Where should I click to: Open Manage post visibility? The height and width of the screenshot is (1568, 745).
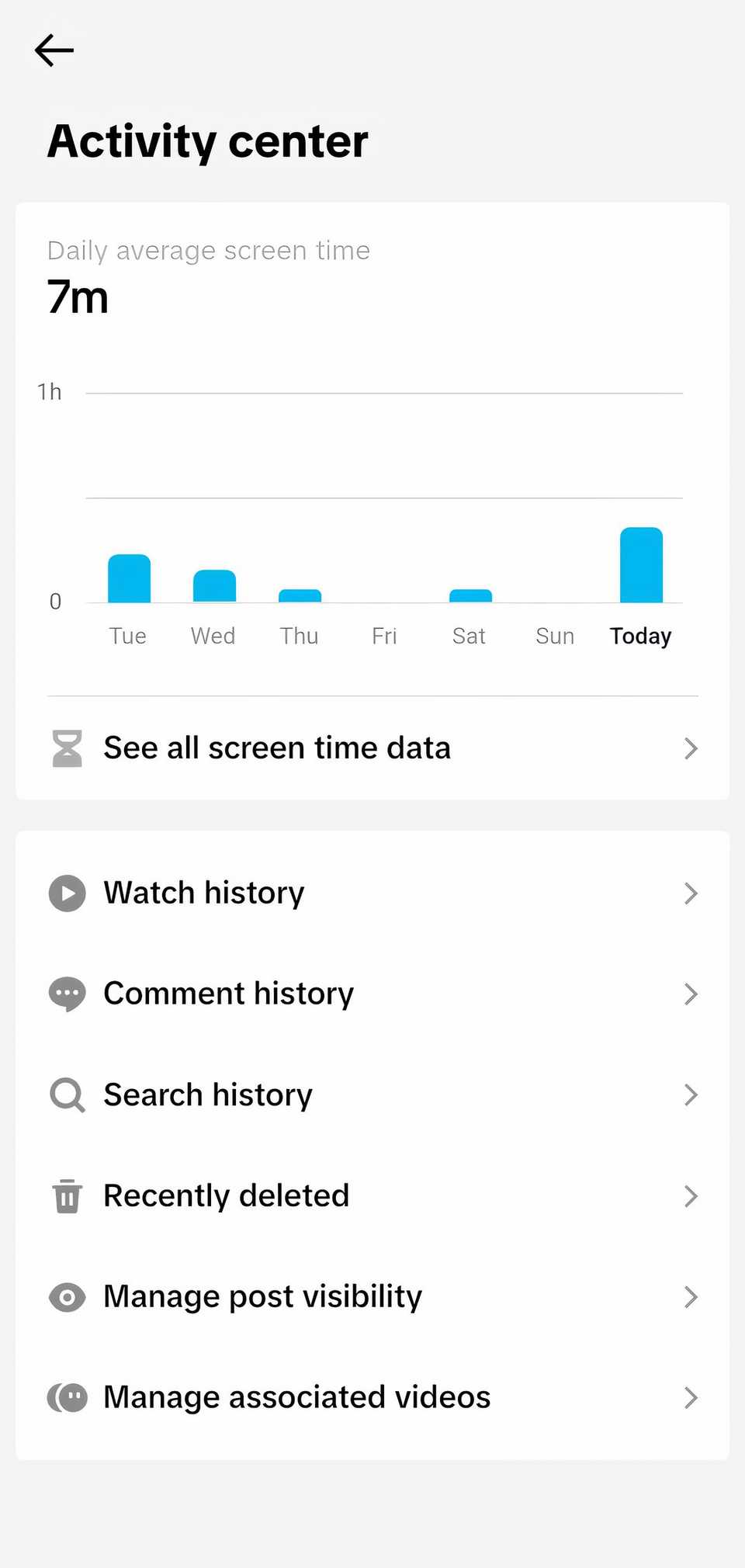coord(372,1297)
